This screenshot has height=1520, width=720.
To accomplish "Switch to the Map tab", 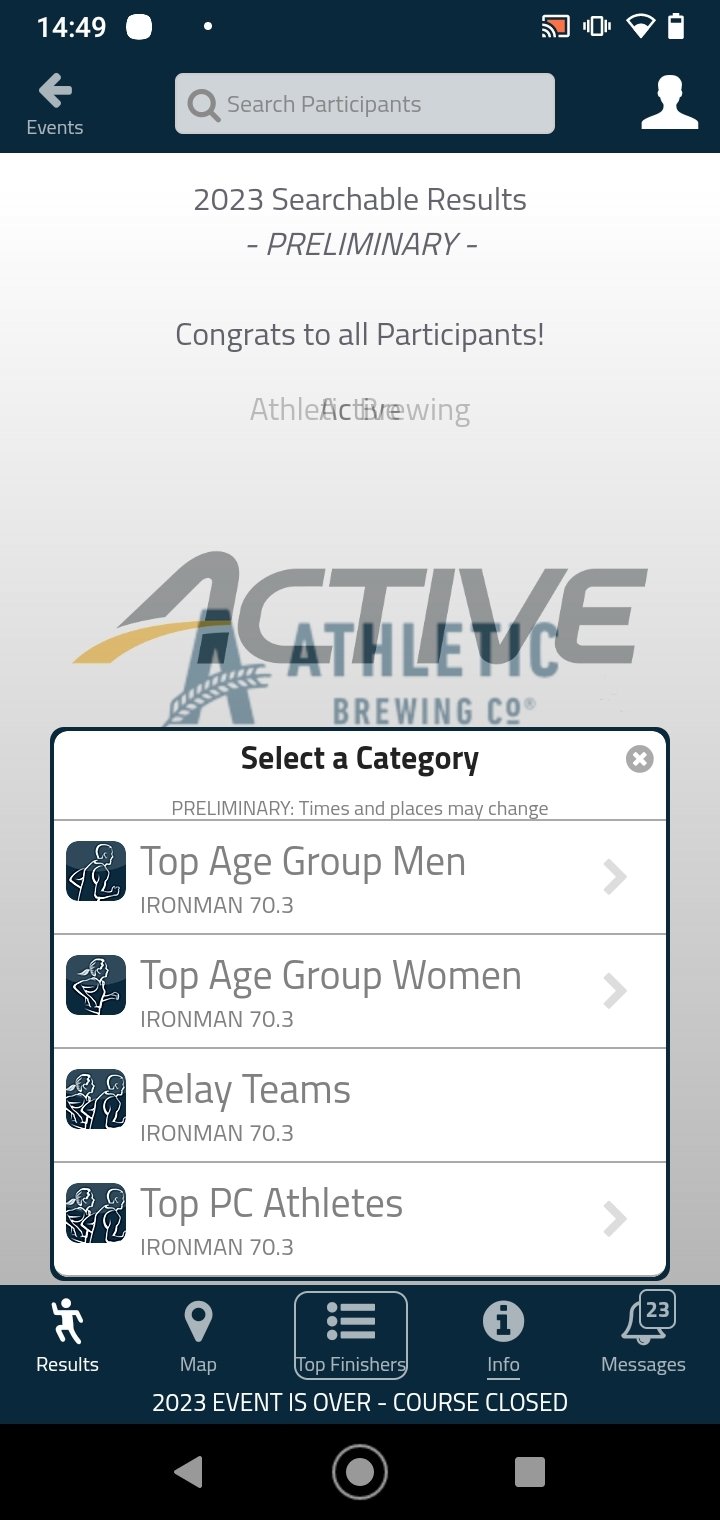I will (198, 1336).
